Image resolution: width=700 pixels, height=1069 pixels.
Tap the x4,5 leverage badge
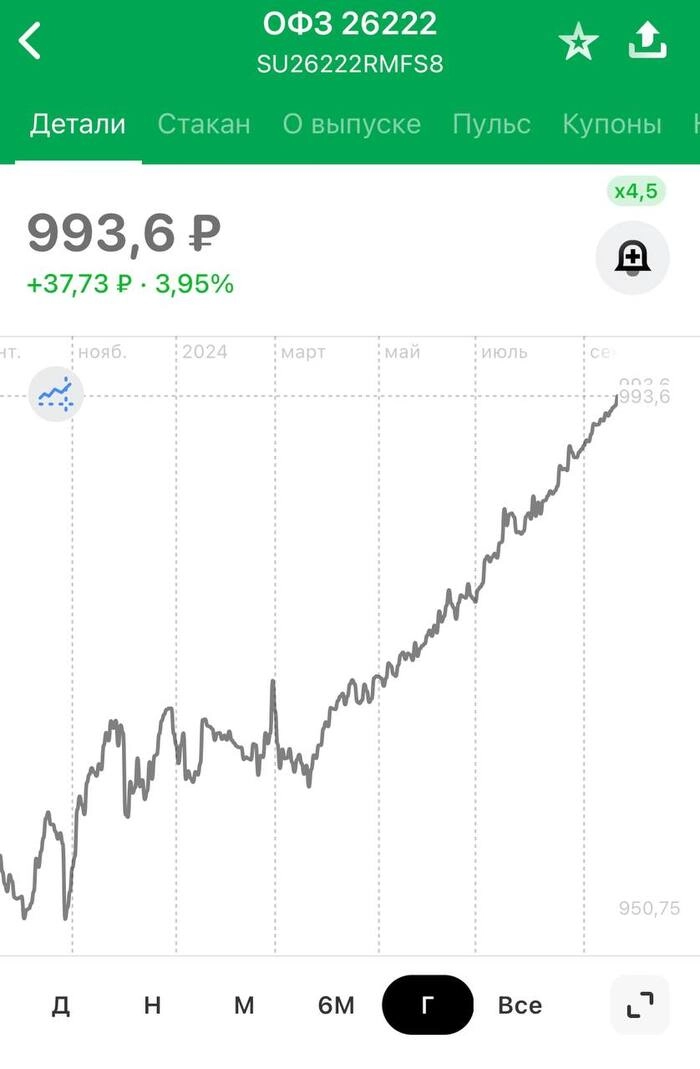click(636, 191)
